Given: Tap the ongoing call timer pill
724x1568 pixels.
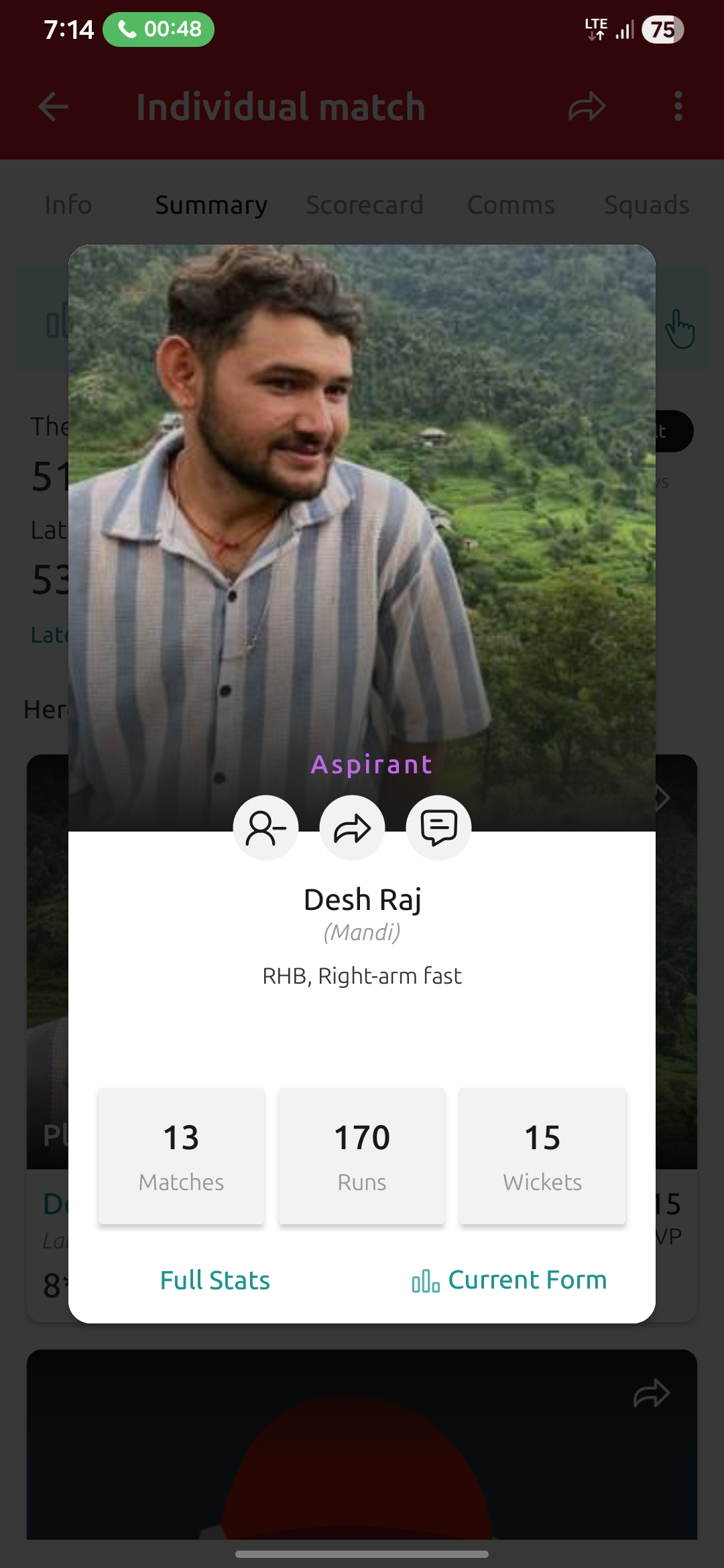Looking at the screenshot, I should click(158, 29).
